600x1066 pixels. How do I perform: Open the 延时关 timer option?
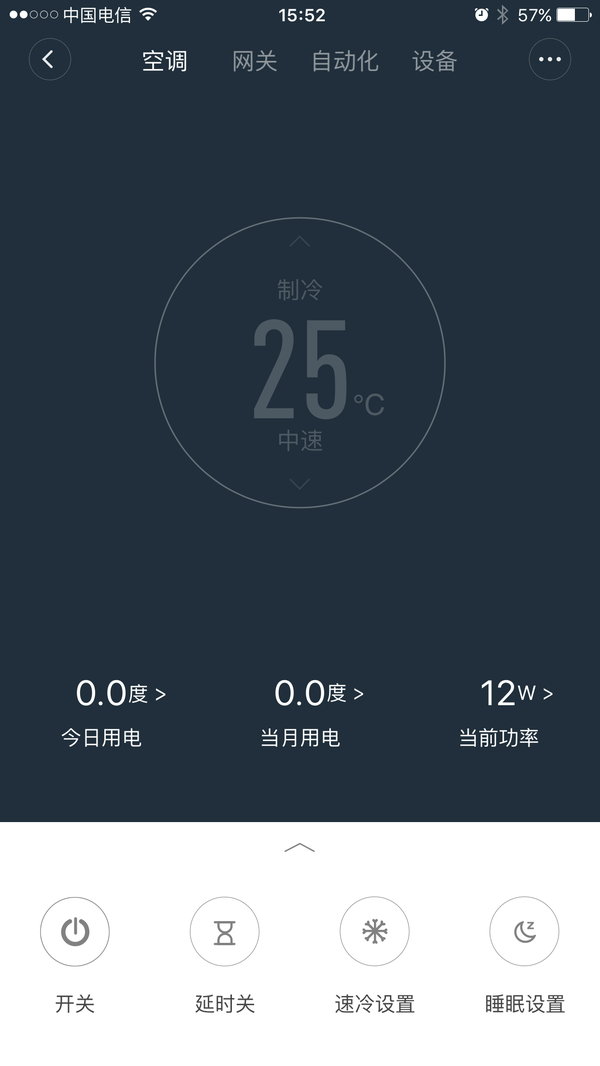pyautogui.click(x=224, y=931)
